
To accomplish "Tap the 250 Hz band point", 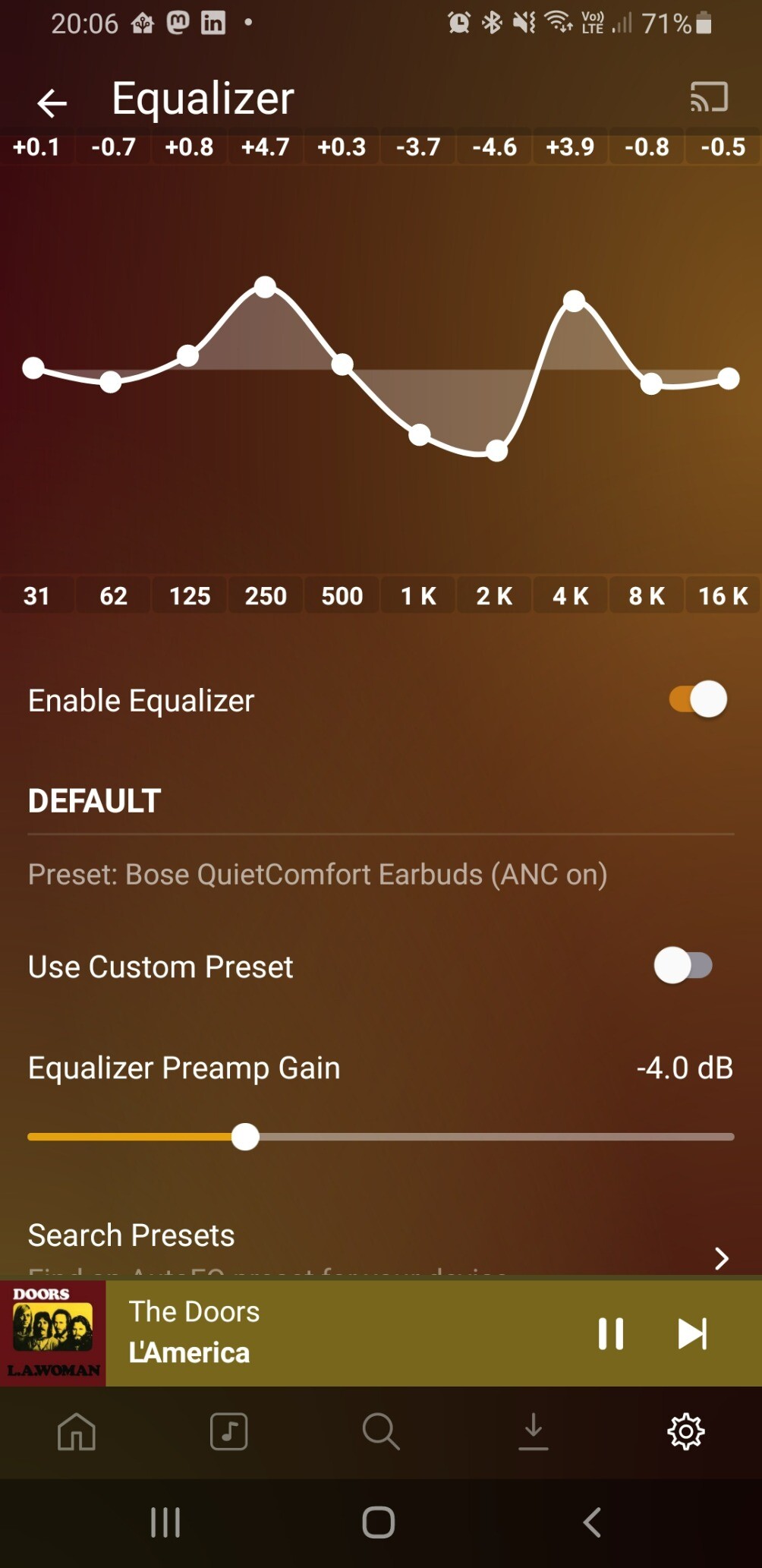I will (x=265, y=287).
